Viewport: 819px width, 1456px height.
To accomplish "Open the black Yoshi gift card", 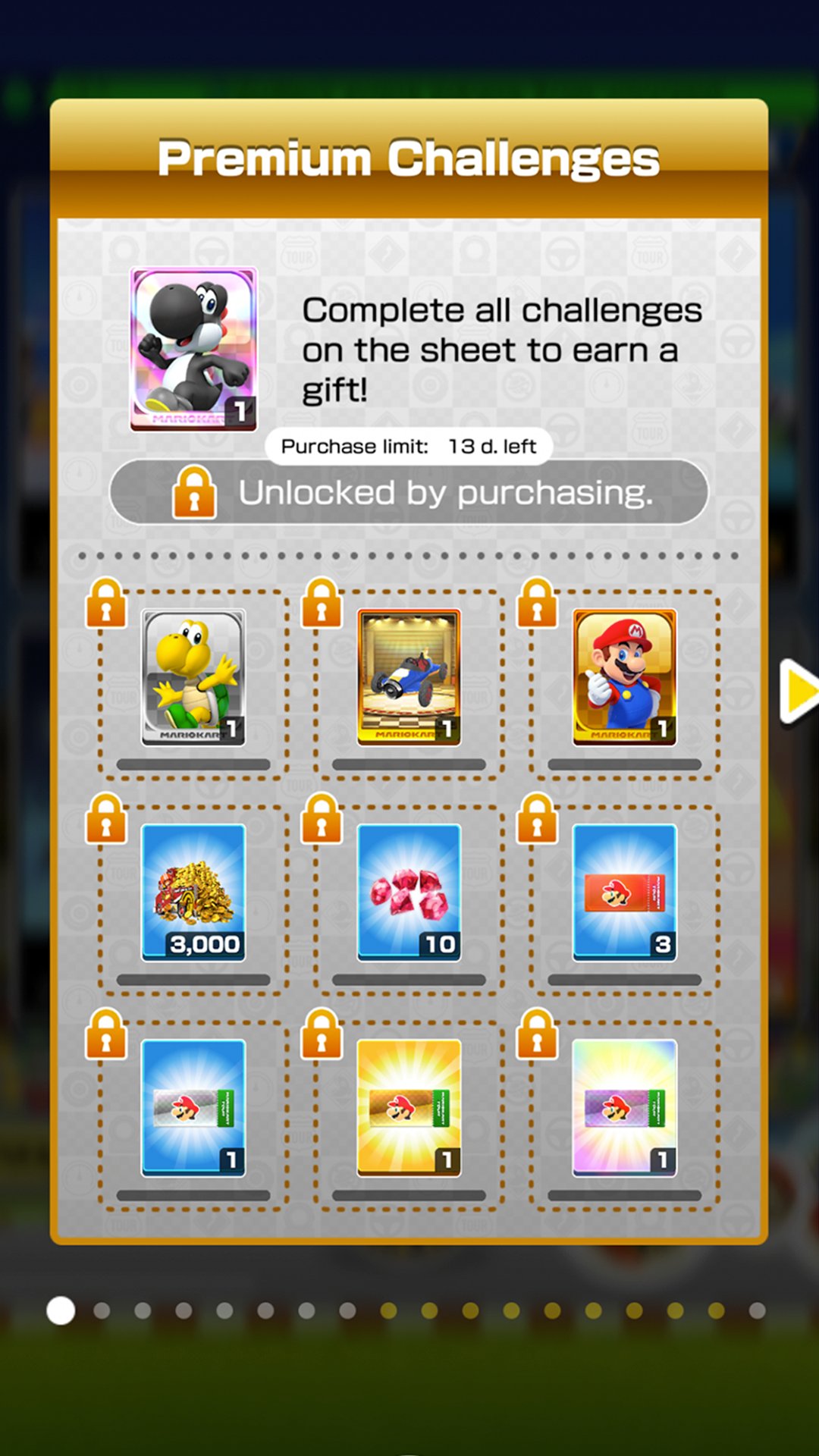I will 193,349.
